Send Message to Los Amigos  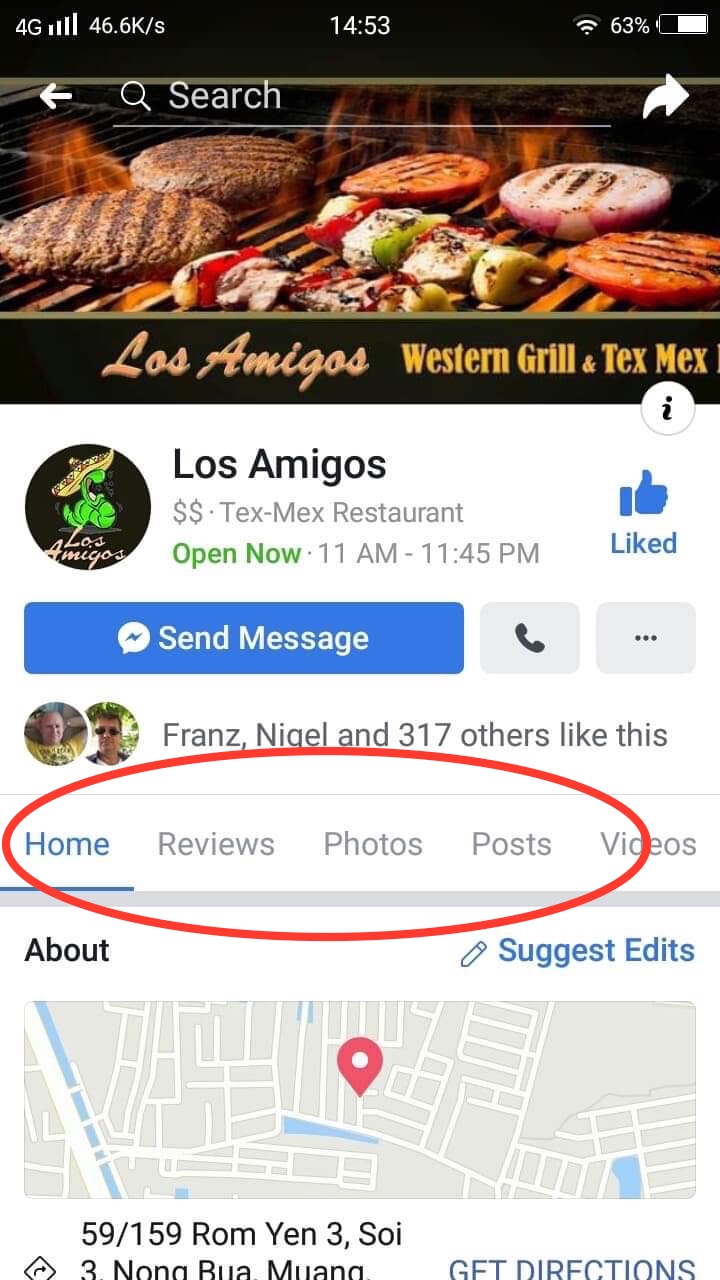point(244,638)
